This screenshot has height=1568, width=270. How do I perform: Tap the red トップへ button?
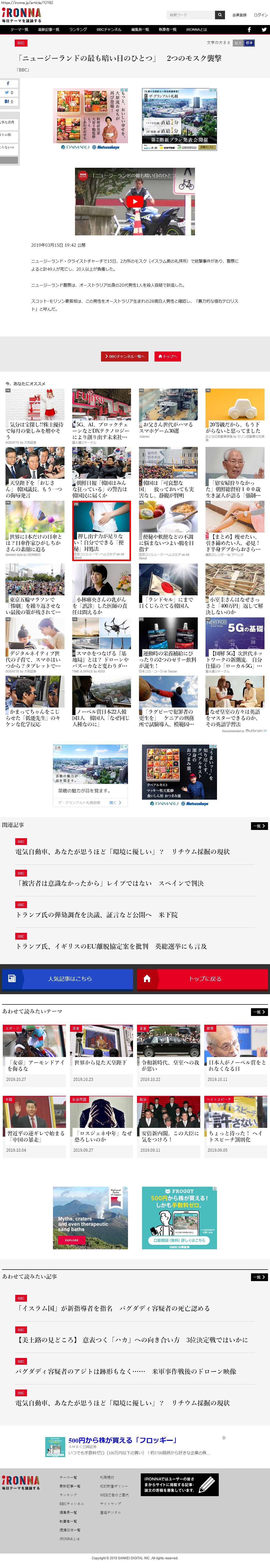click(167, 356)
